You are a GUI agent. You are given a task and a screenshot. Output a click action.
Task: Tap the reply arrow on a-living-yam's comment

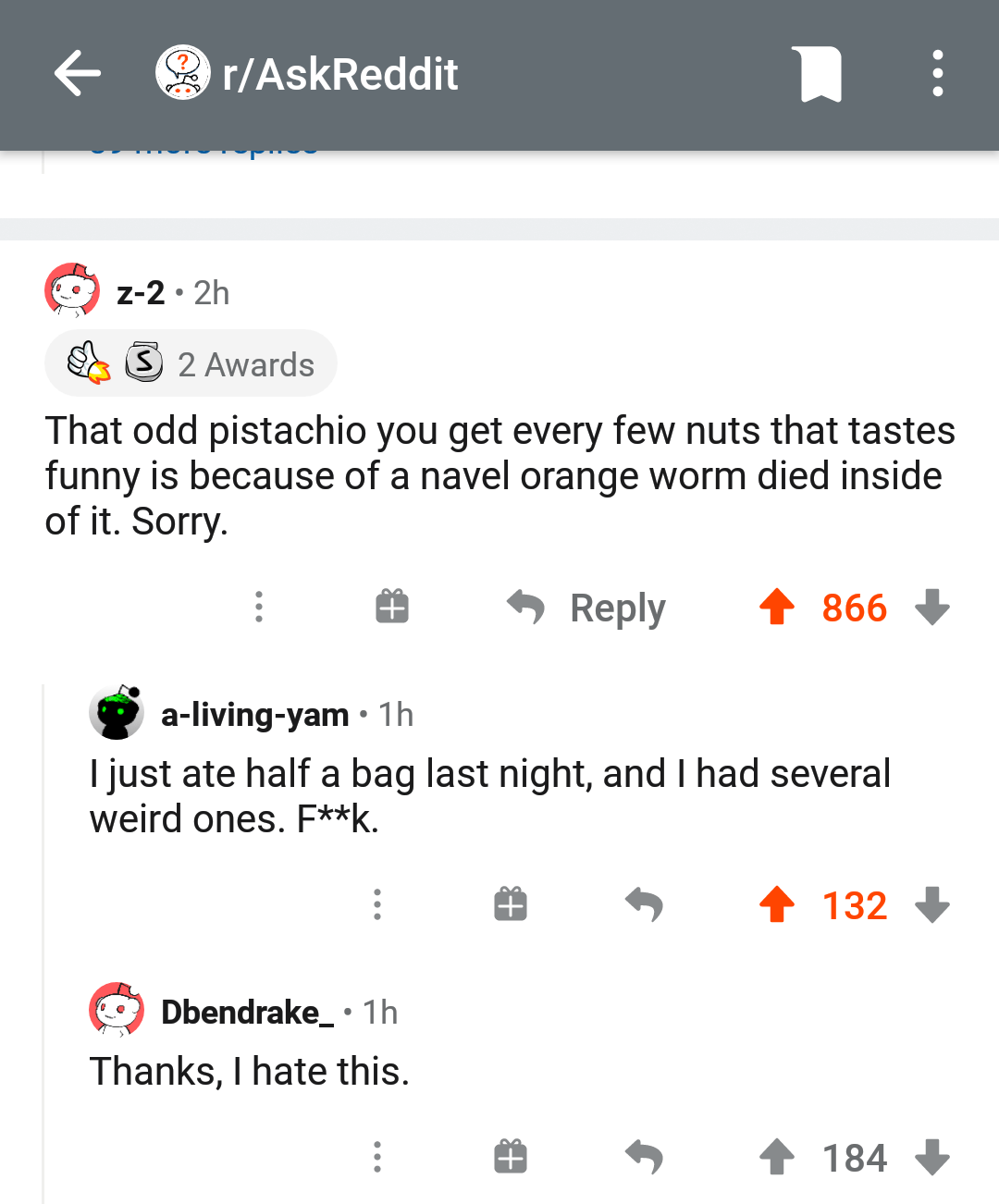click(x=646, y=904)
